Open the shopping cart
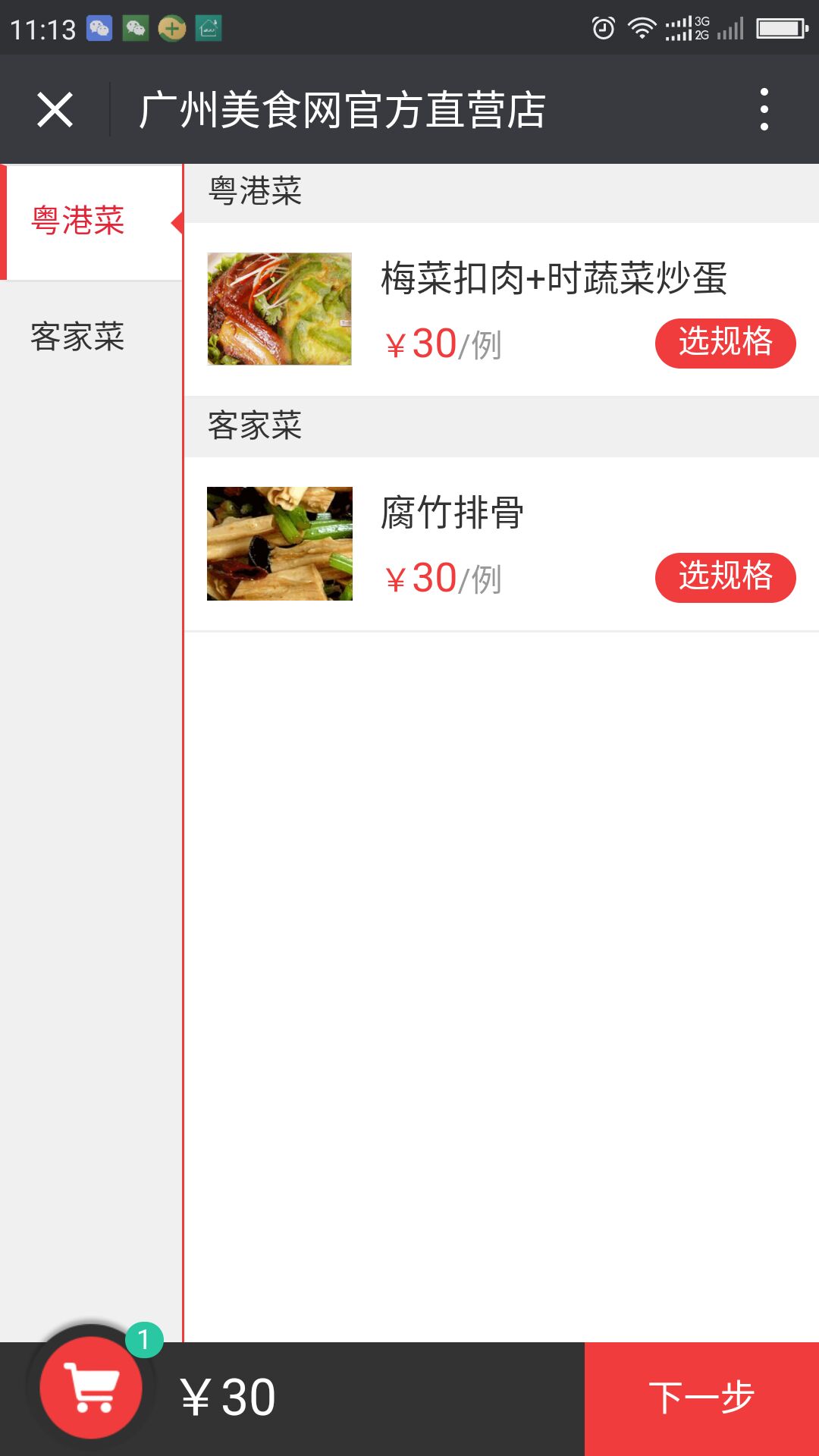 92,1388
